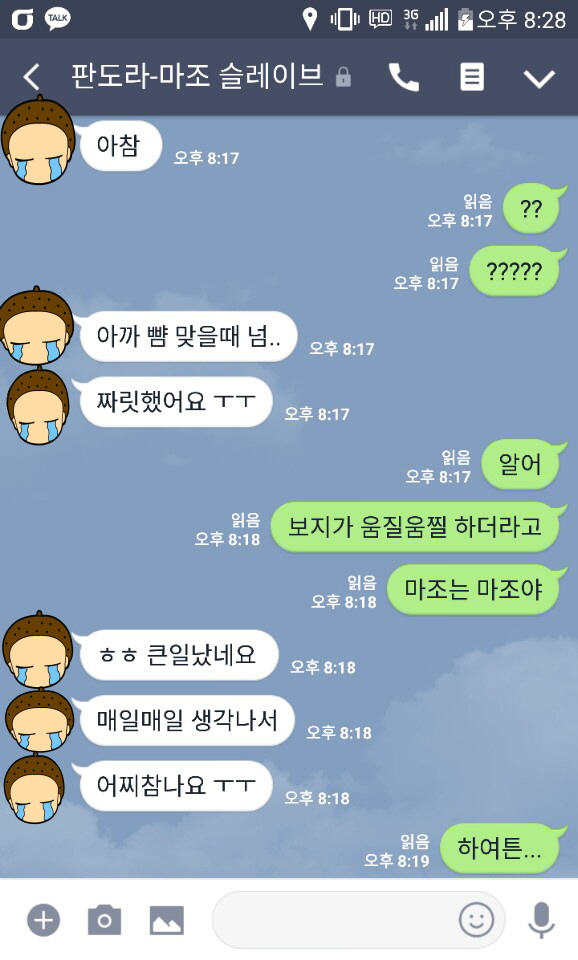Open the notes board icon in header
Viewport: 578px width, 960px height.
tap(471, 77)
